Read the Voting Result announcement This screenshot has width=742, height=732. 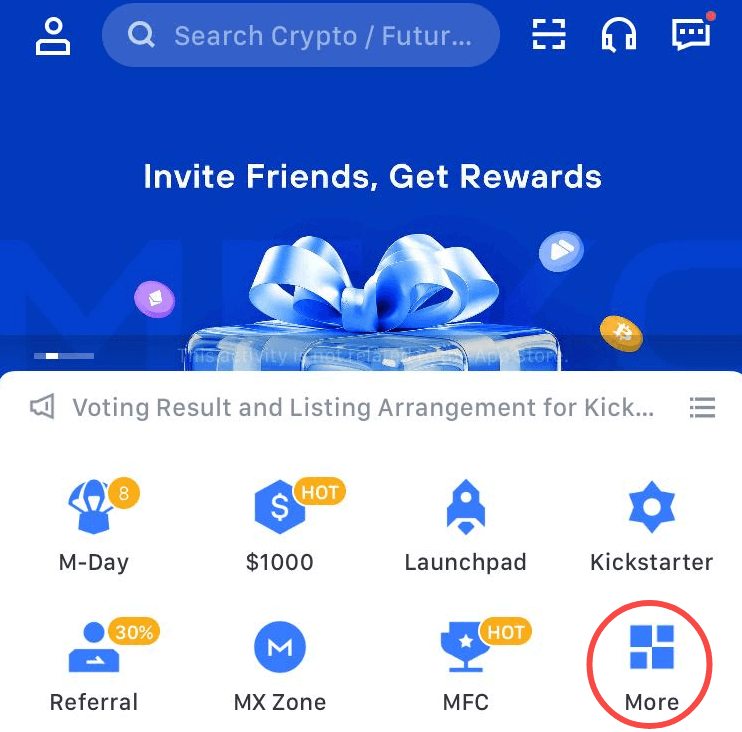[363, 408]
